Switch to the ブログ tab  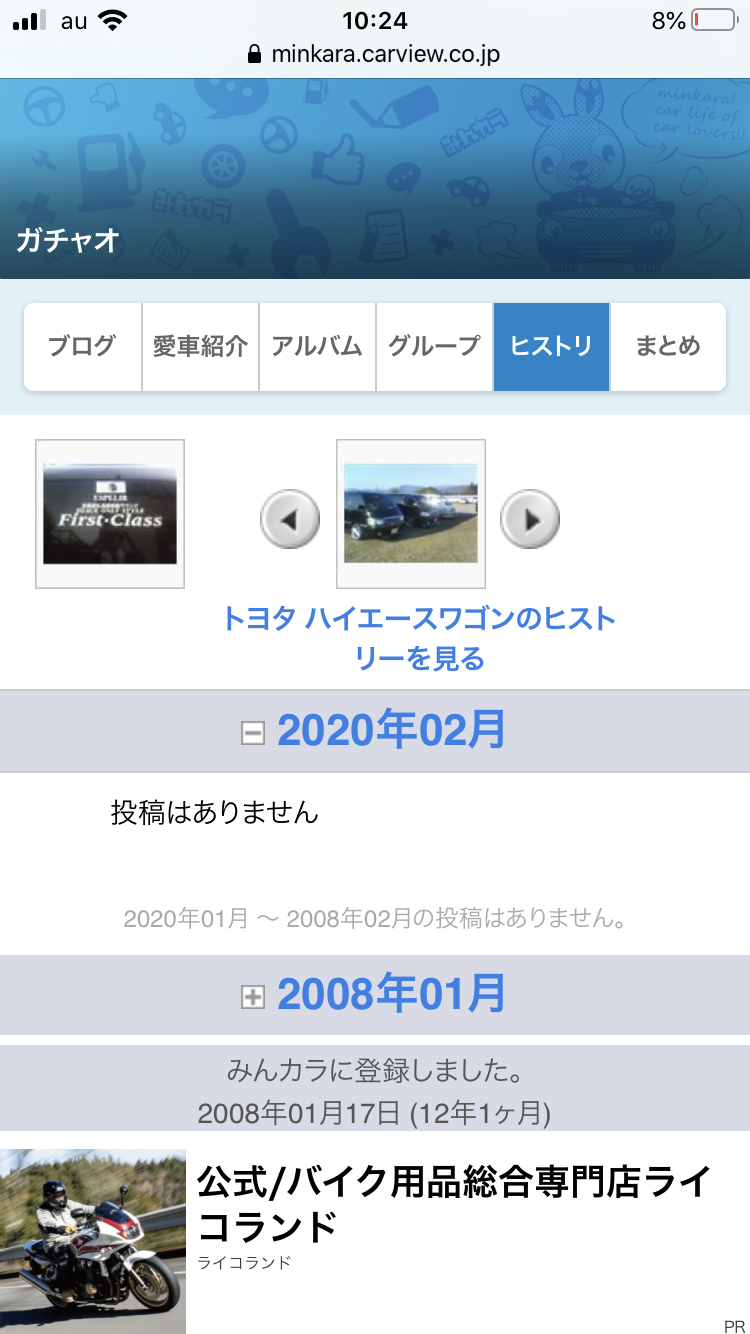click(x=83, y=347)
